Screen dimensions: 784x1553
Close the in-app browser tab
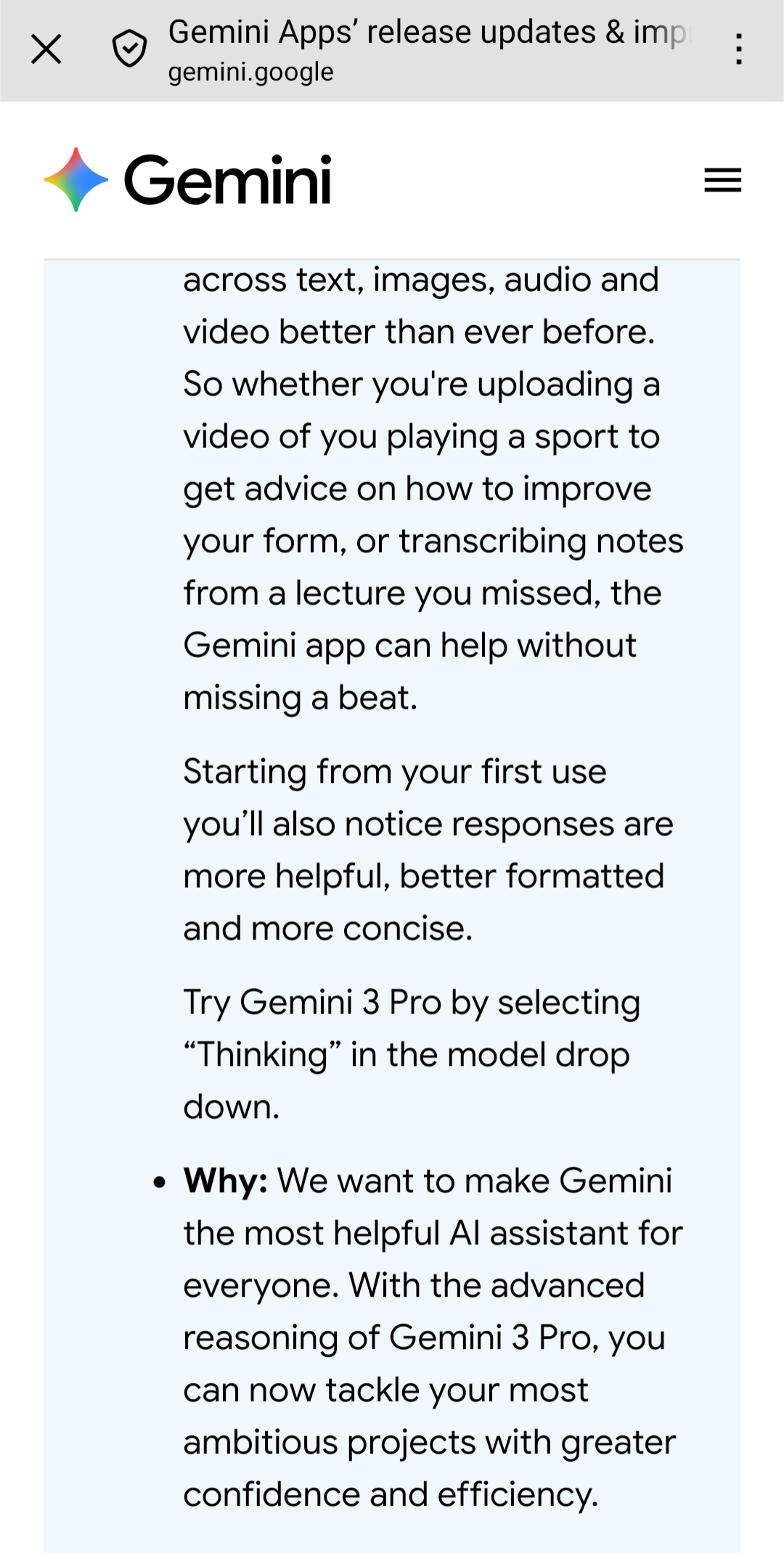point(46,50)
